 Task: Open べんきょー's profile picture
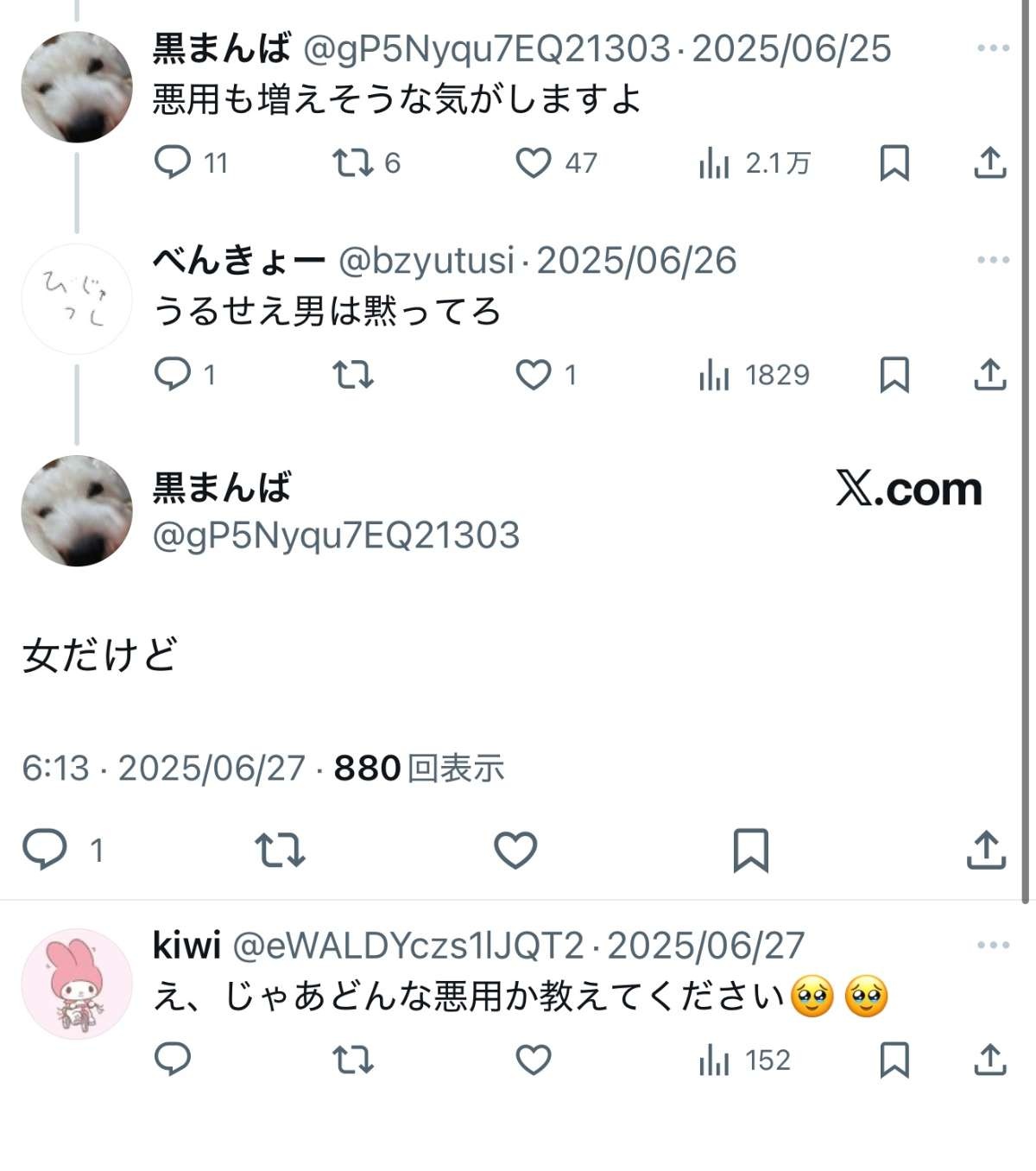coord(77,300)
